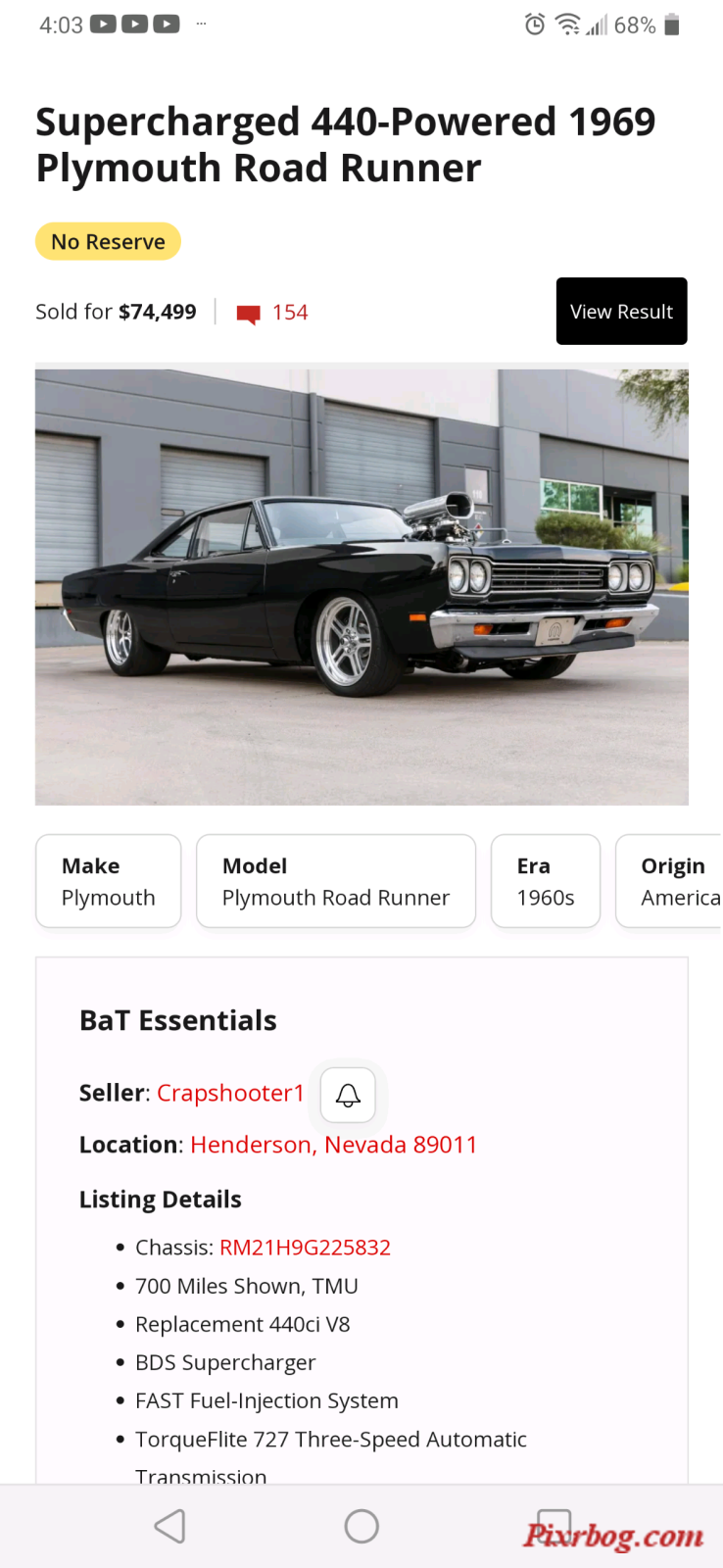Select the Model Plymouth Road Runner chip

click(335, 881)
